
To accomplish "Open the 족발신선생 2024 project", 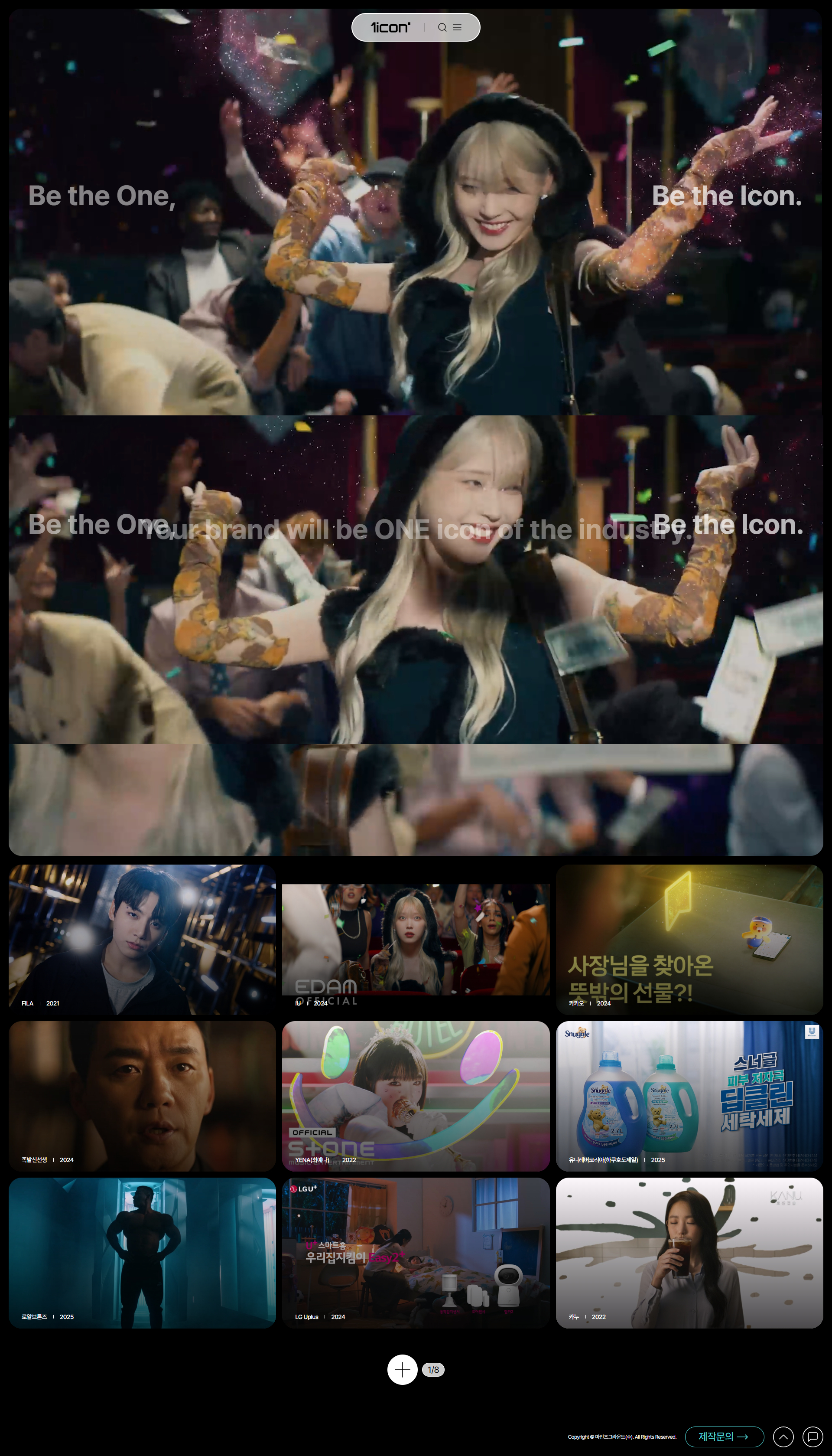I will (142, 1096).
